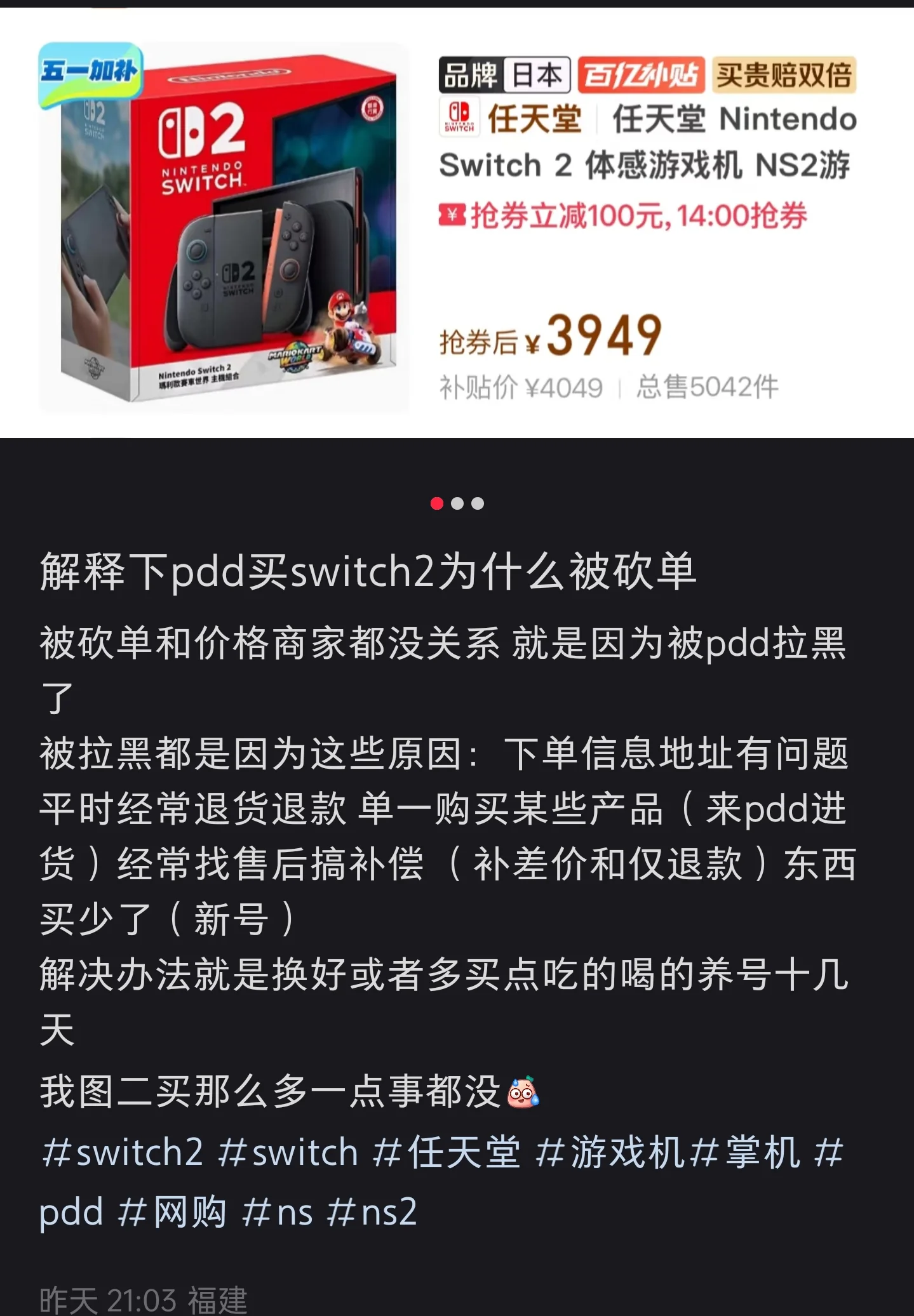Open the #switch hashtag
The image size is (914, 1316).
click(x=288, y=1152)
